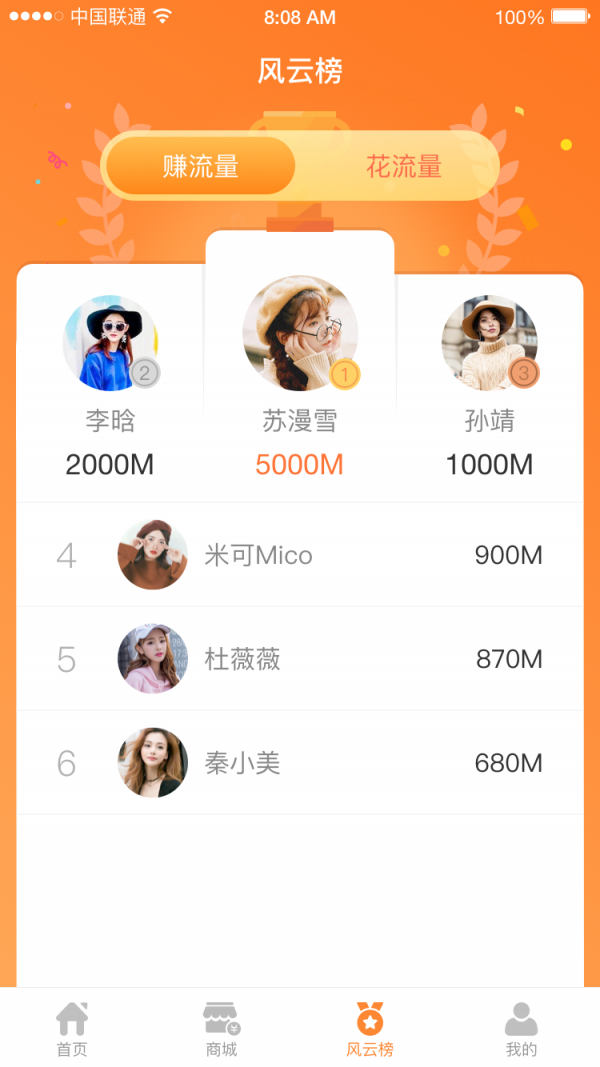This screenshot has width=600, height=1067.
Task: Switch to the 花流量 segment
Action: 403,166
